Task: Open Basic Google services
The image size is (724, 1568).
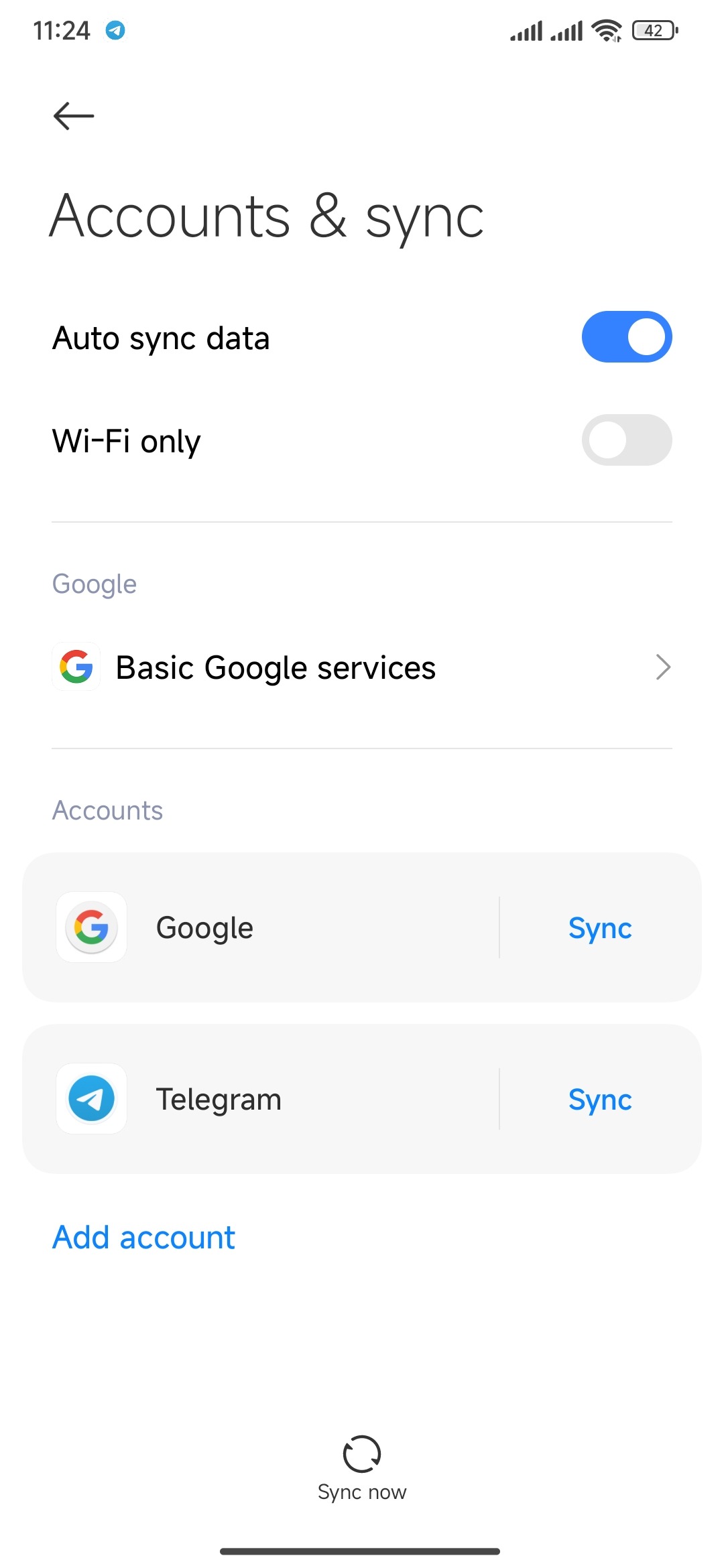Action: (x=362, y=667)
